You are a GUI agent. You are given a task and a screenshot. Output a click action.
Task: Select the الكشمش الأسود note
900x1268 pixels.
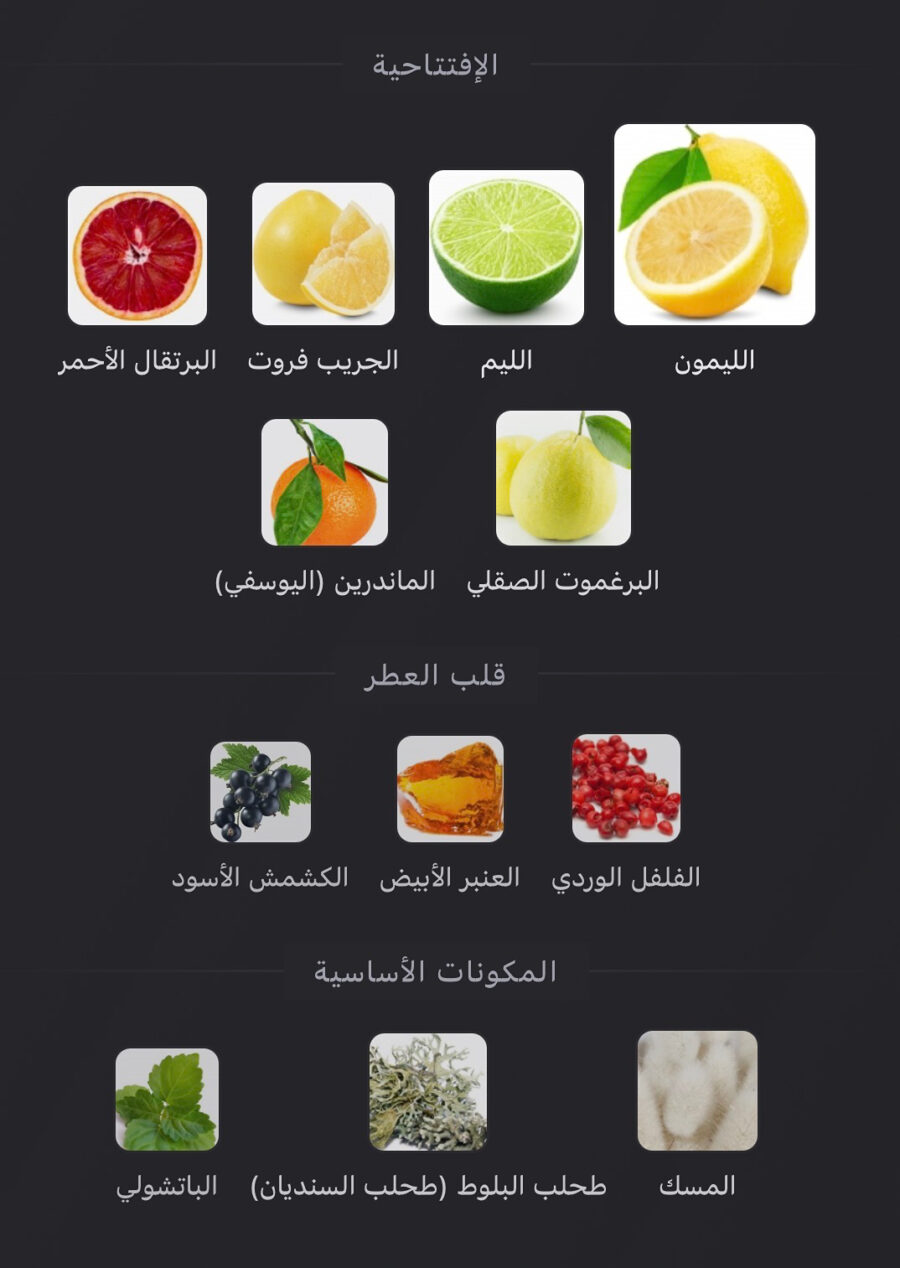pyautogui.click(x=260, y=792)
